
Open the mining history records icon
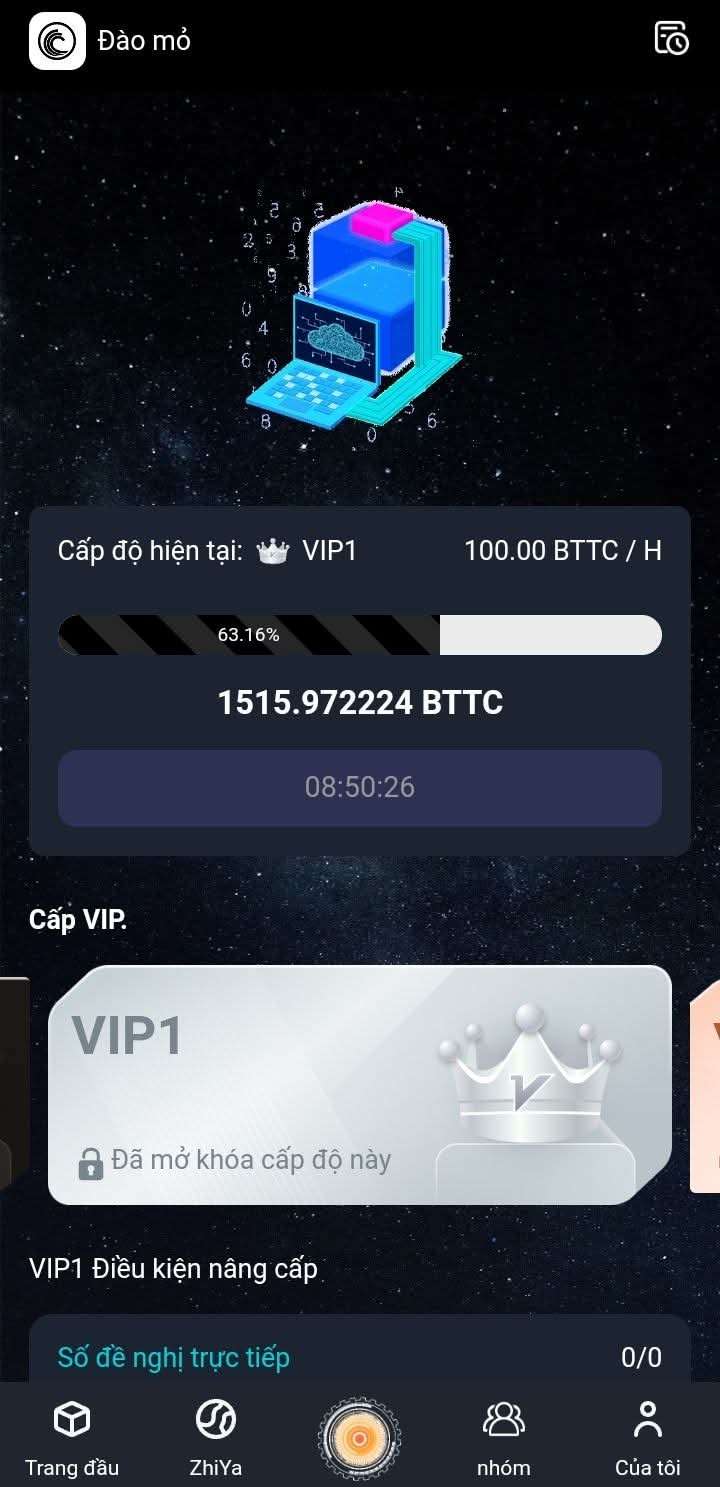(671, 38)
